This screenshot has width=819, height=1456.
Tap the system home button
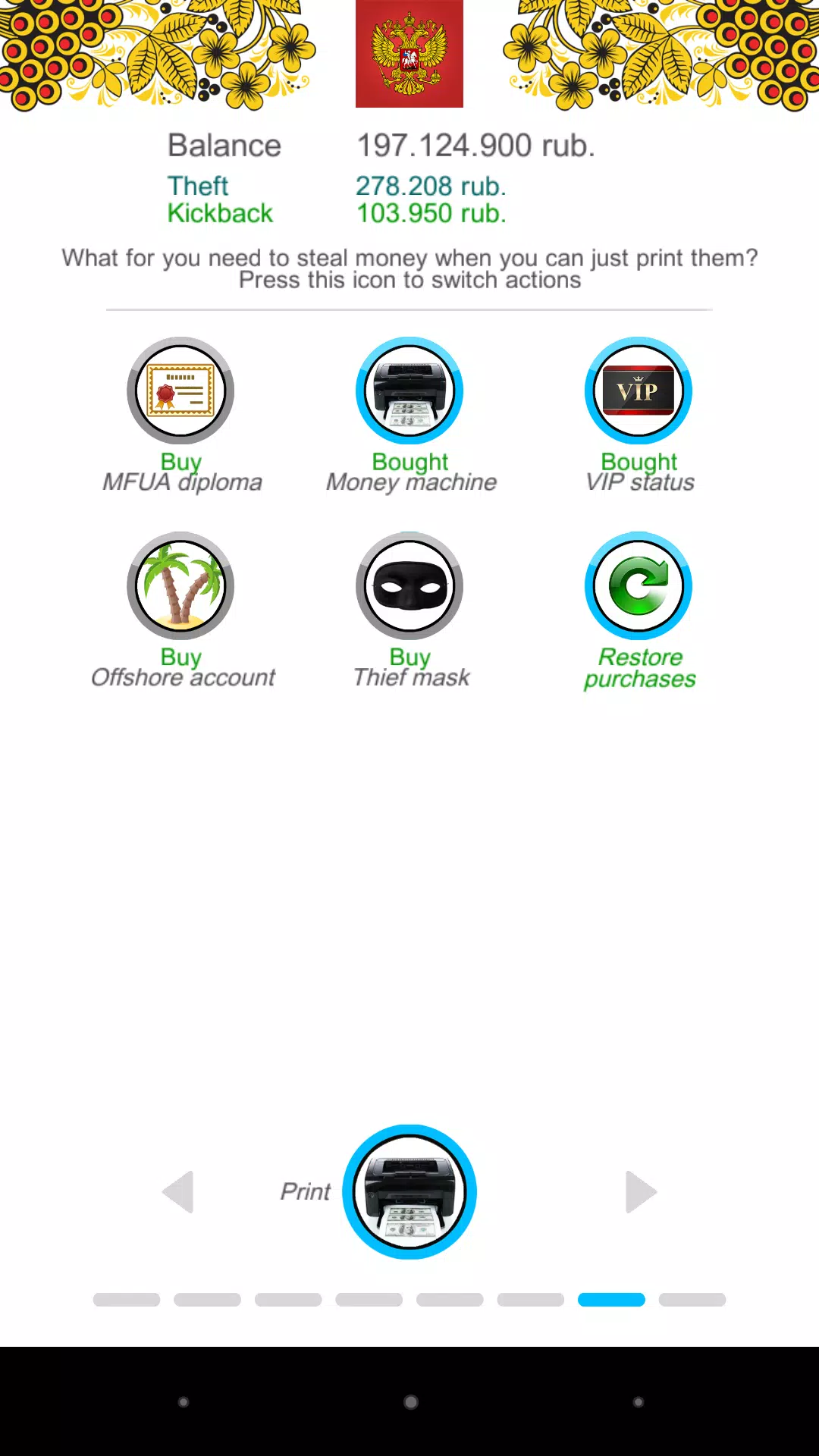pos(410,1402)
